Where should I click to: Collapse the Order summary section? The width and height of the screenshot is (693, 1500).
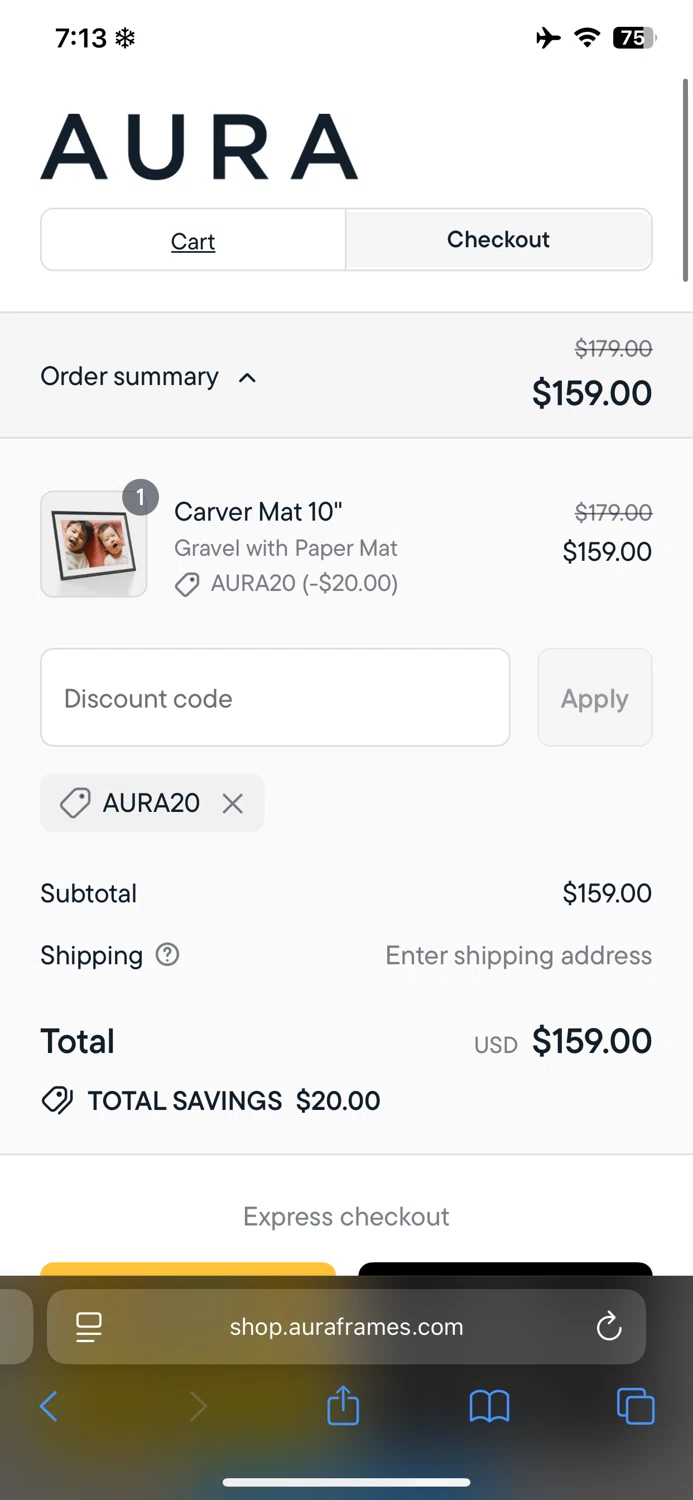pyautogui.click(x=148, y=377)
